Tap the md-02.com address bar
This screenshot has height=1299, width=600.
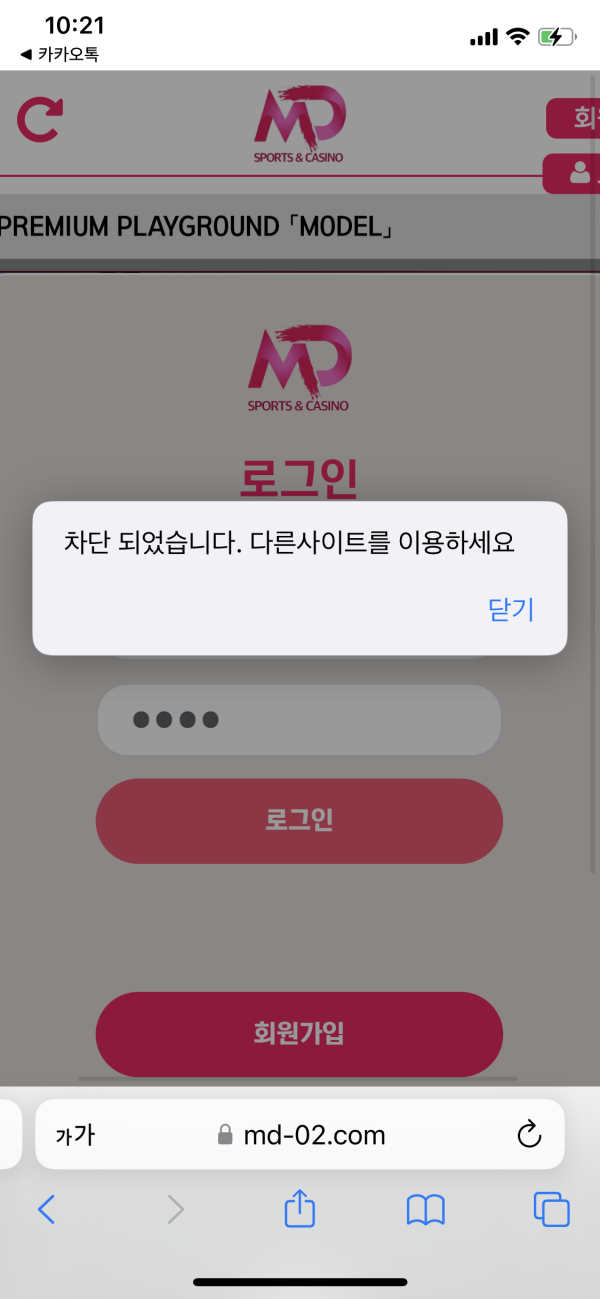pyautogui.click(x=300, y=1135)
